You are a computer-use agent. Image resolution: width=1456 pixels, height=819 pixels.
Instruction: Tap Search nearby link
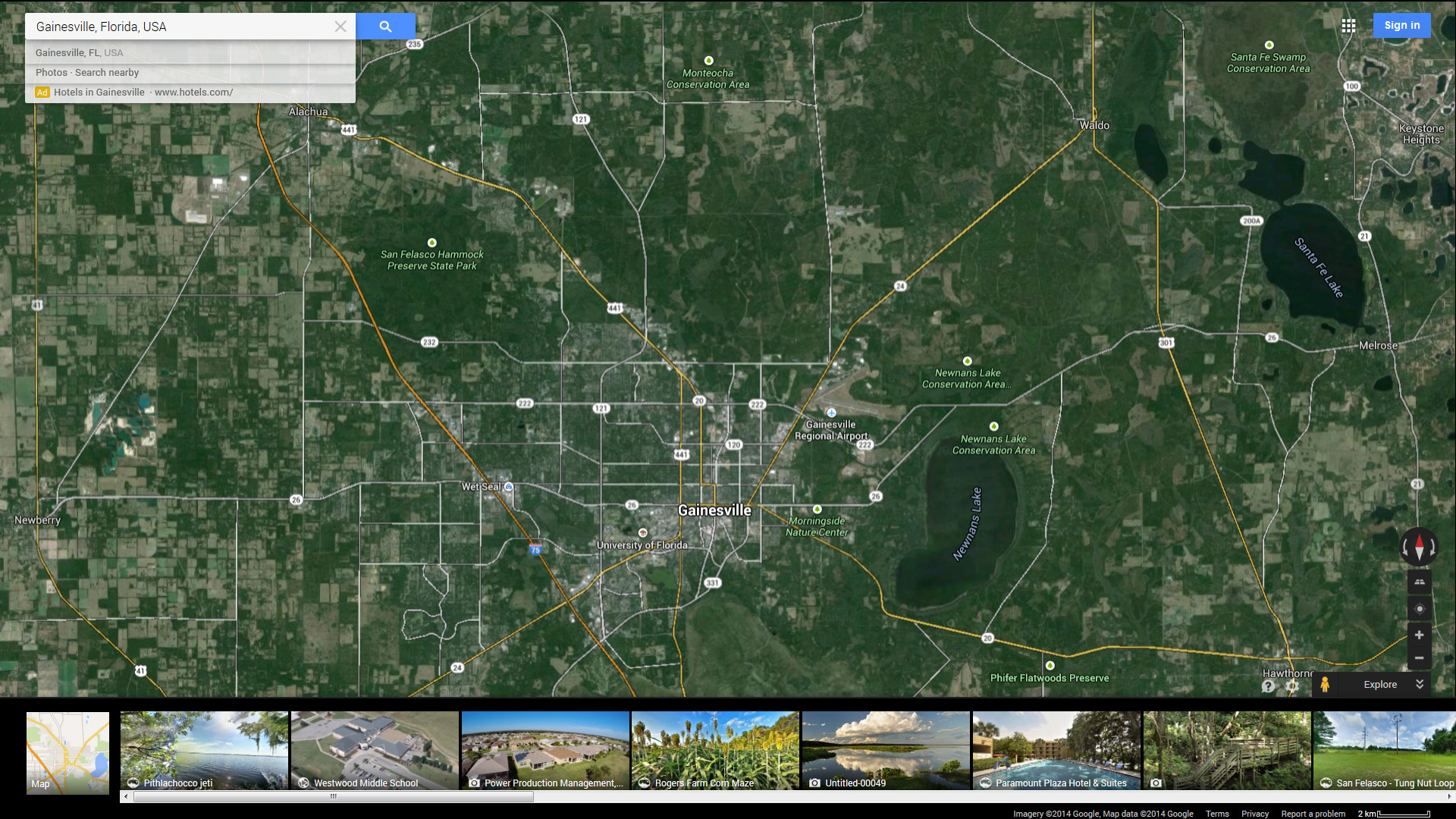107,73
